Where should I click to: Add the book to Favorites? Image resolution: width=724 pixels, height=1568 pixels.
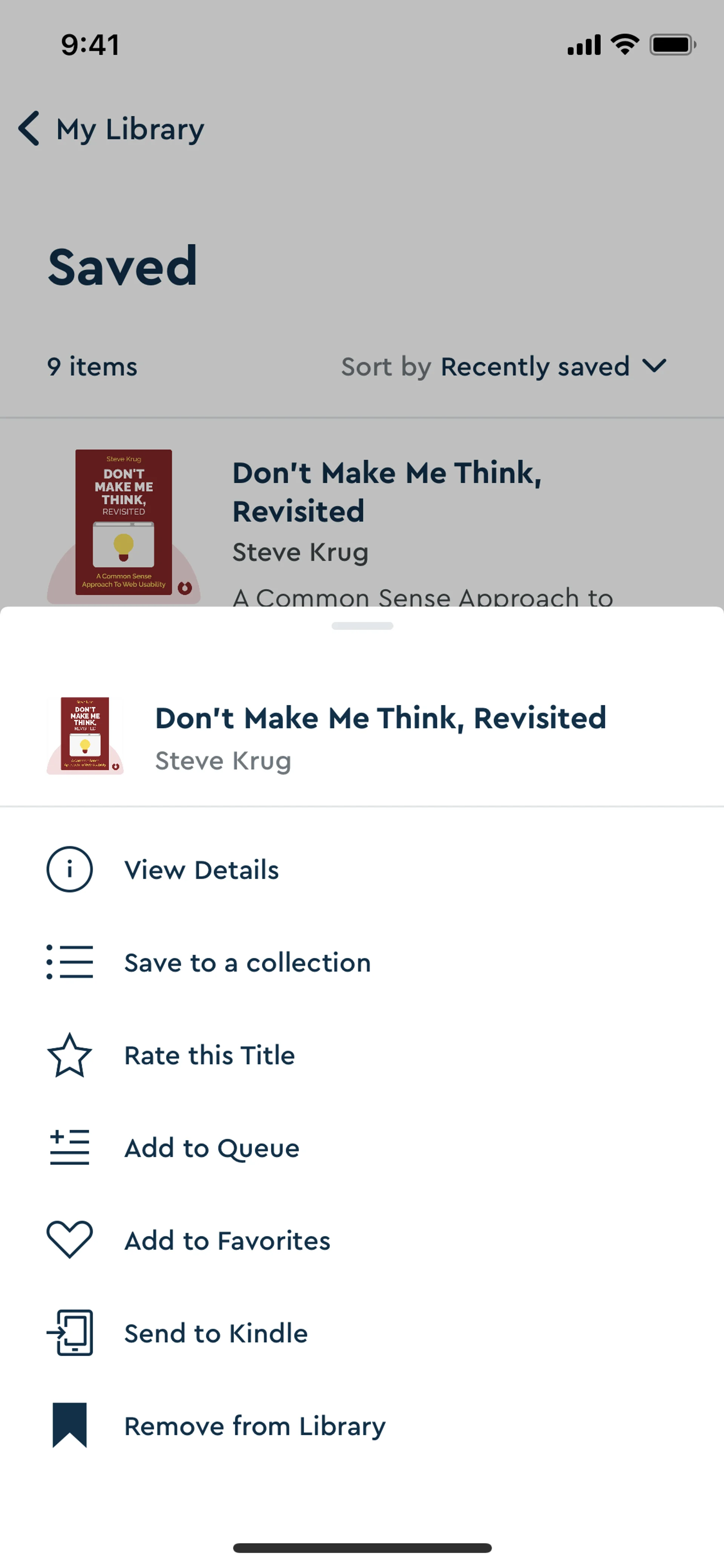pos(226,1241)
